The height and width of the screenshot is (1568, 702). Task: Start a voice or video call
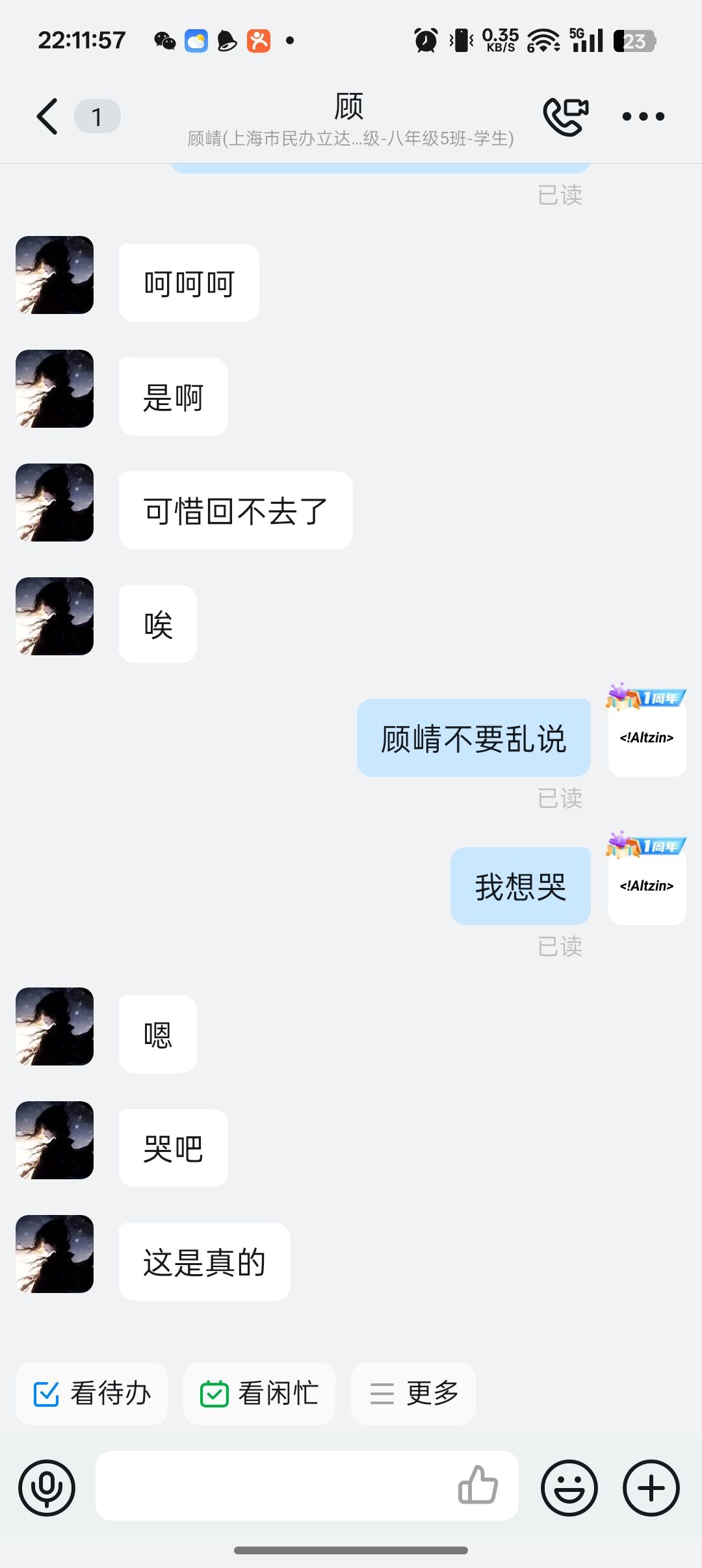[565, 117]
